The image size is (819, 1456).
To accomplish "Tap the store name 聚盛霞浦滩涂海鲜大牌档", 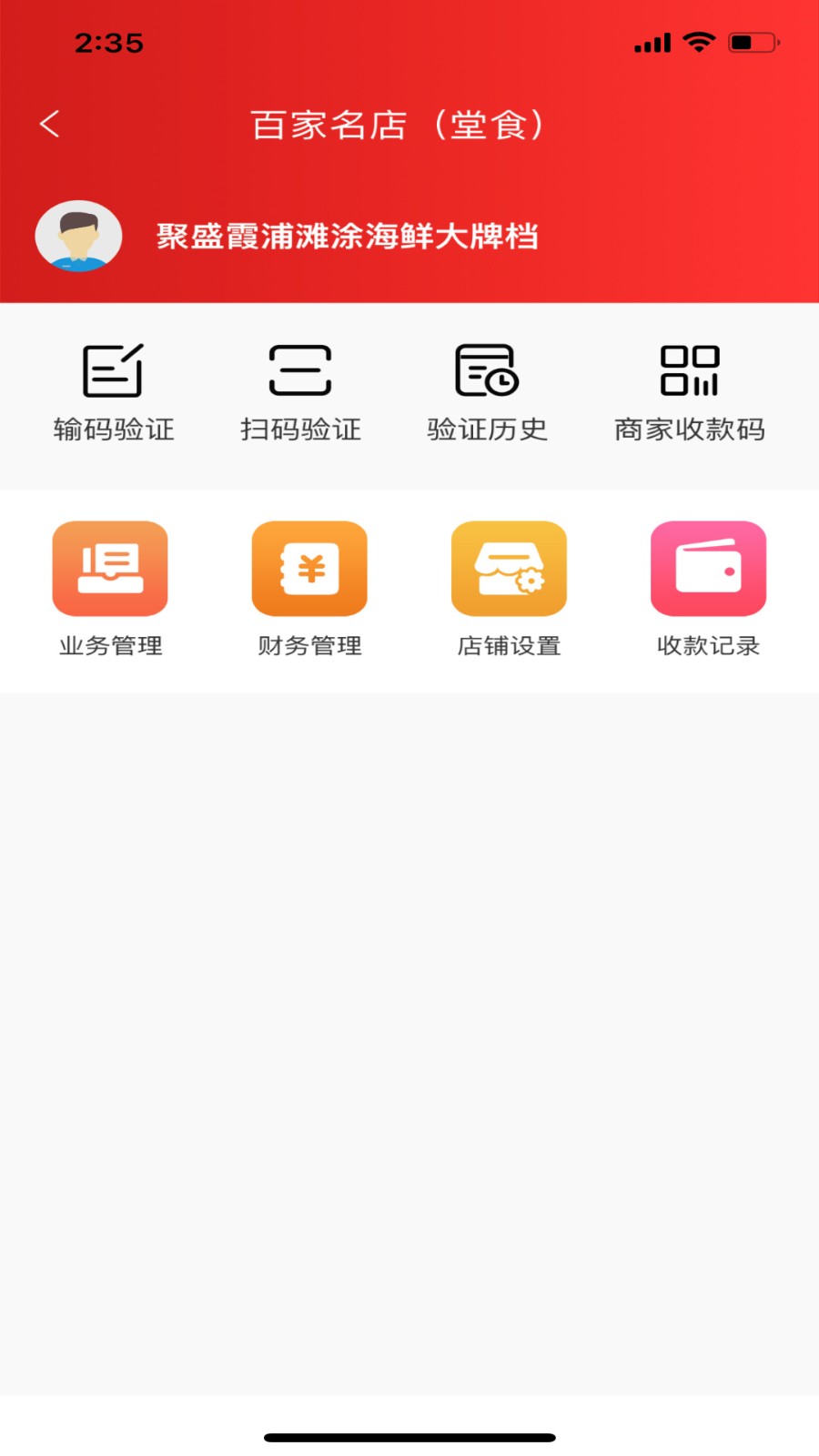I will point(346,237).
